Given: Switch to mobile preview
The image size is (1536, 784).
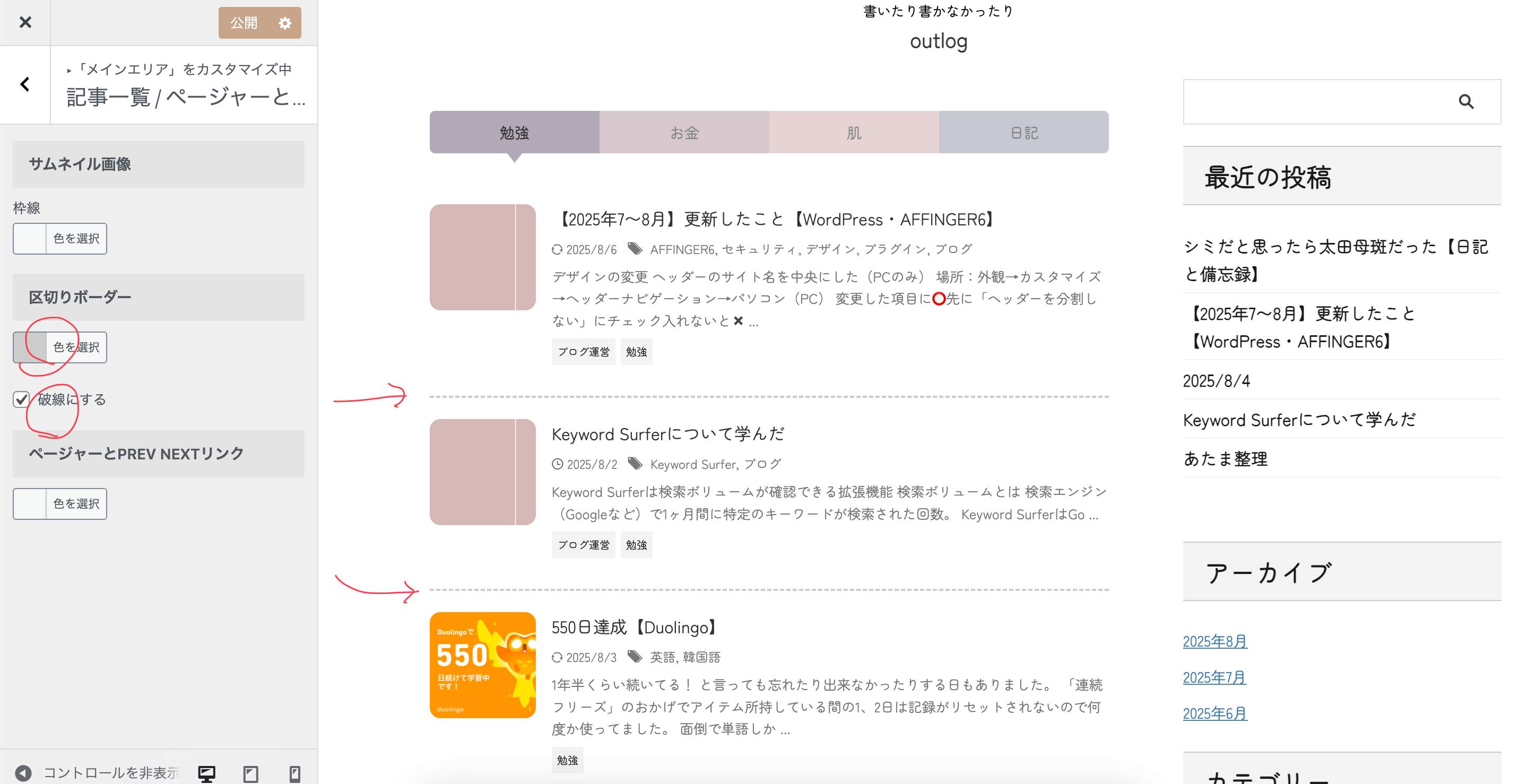Looking at the screenshot, I should point(294,773).
